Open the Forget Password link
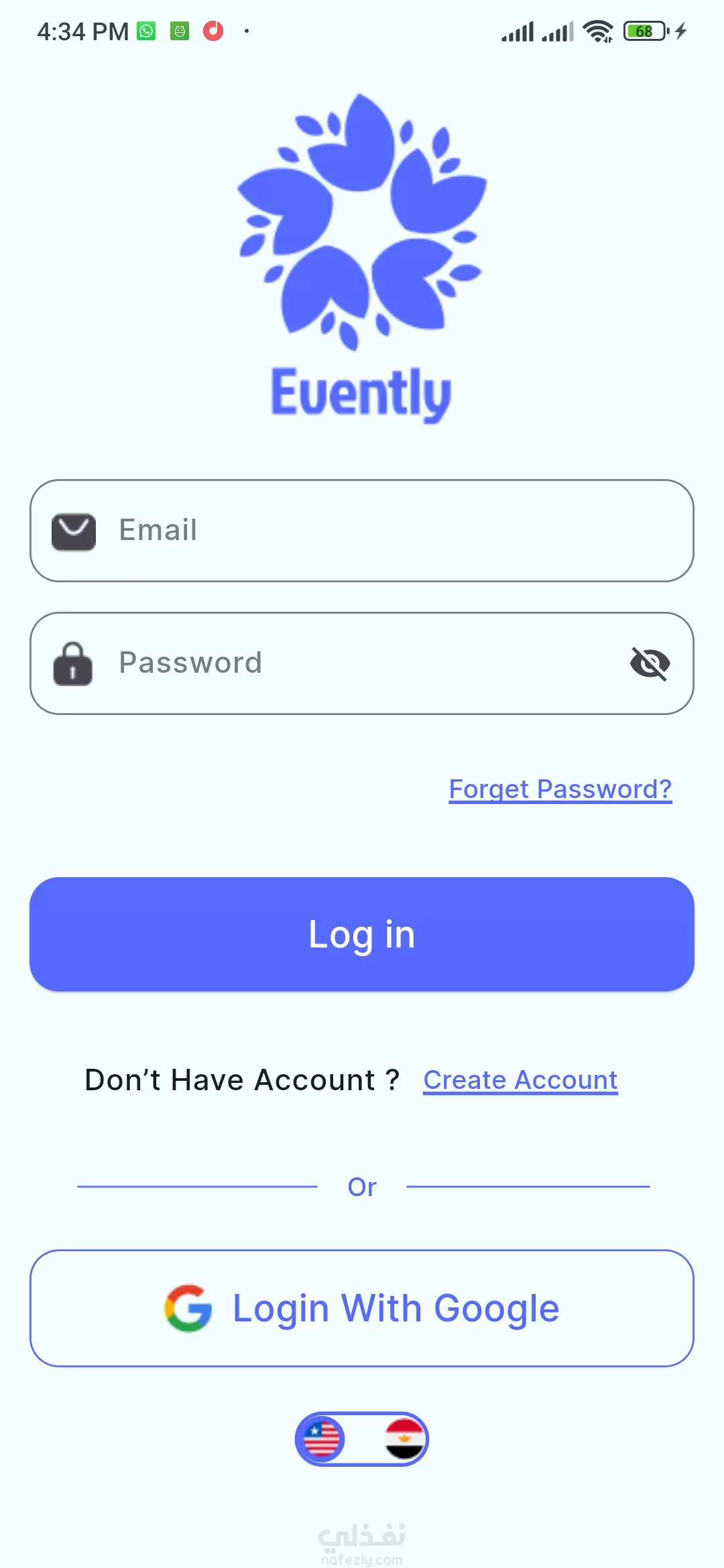 560,789
